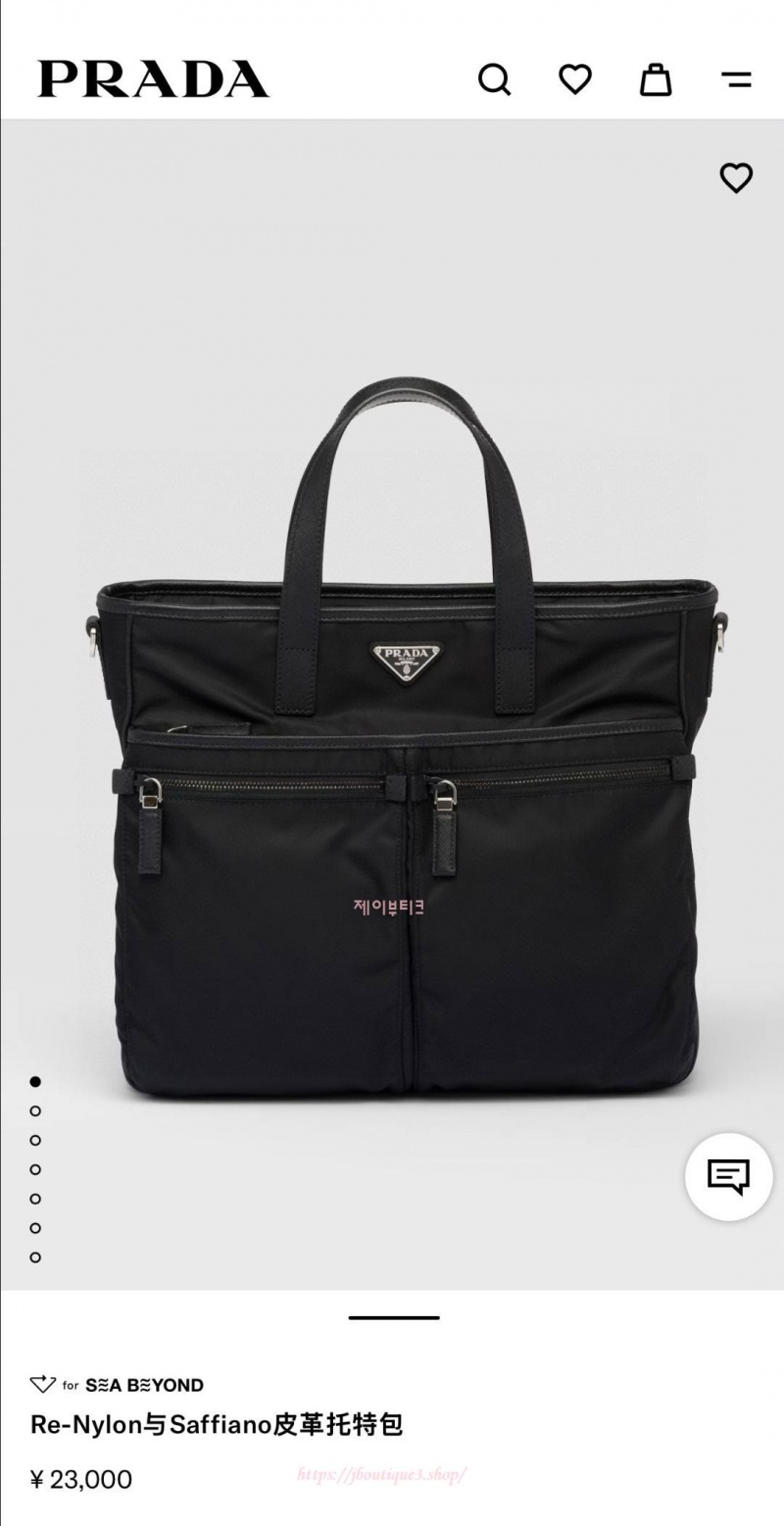The image size is (784, 1526).
Task: Jump to the last image indicator dot
Action: tap(35, 1256)
